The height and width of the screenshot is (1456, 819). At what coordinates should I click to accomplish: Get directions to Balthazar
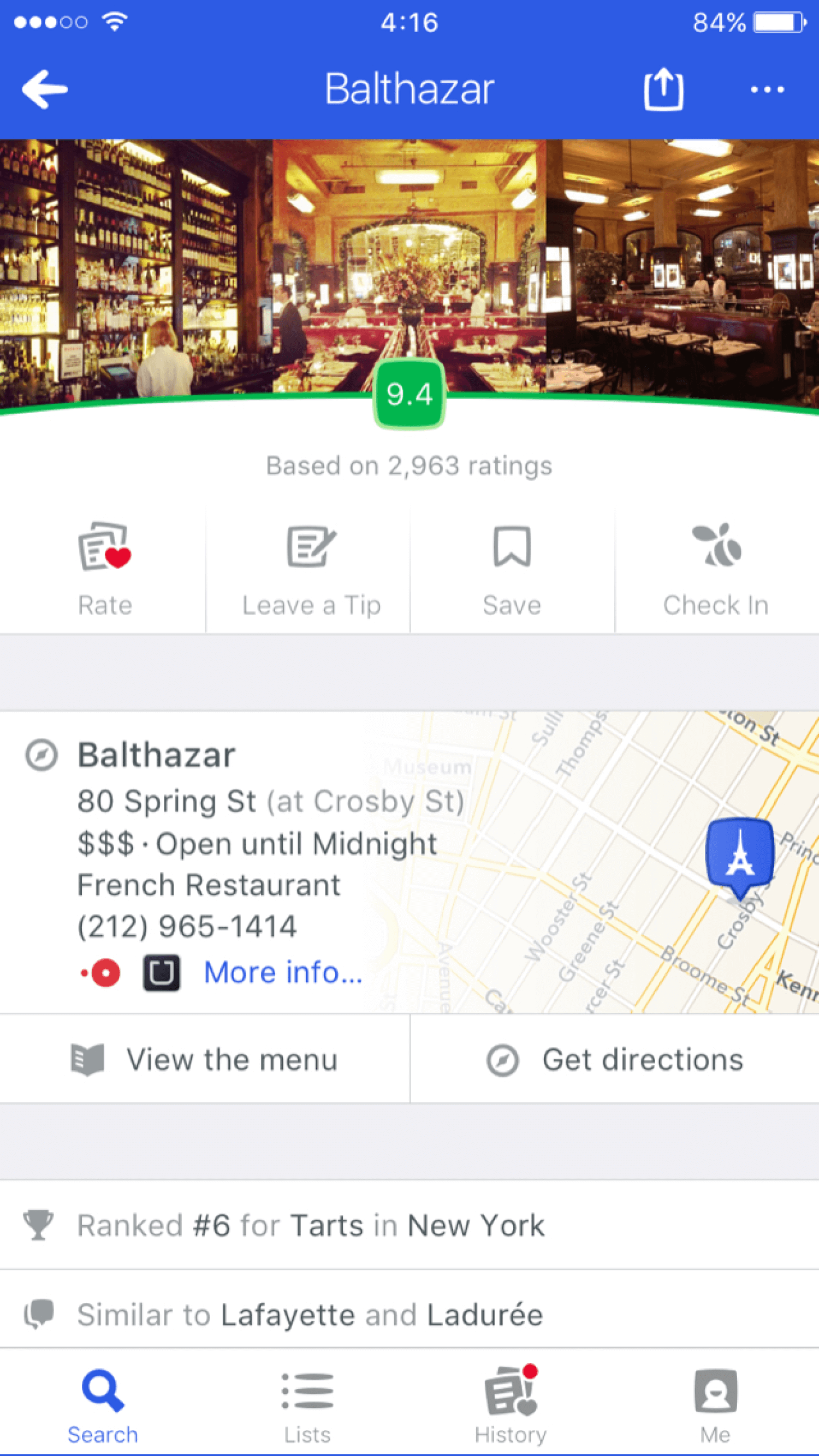click(615, 1060)
